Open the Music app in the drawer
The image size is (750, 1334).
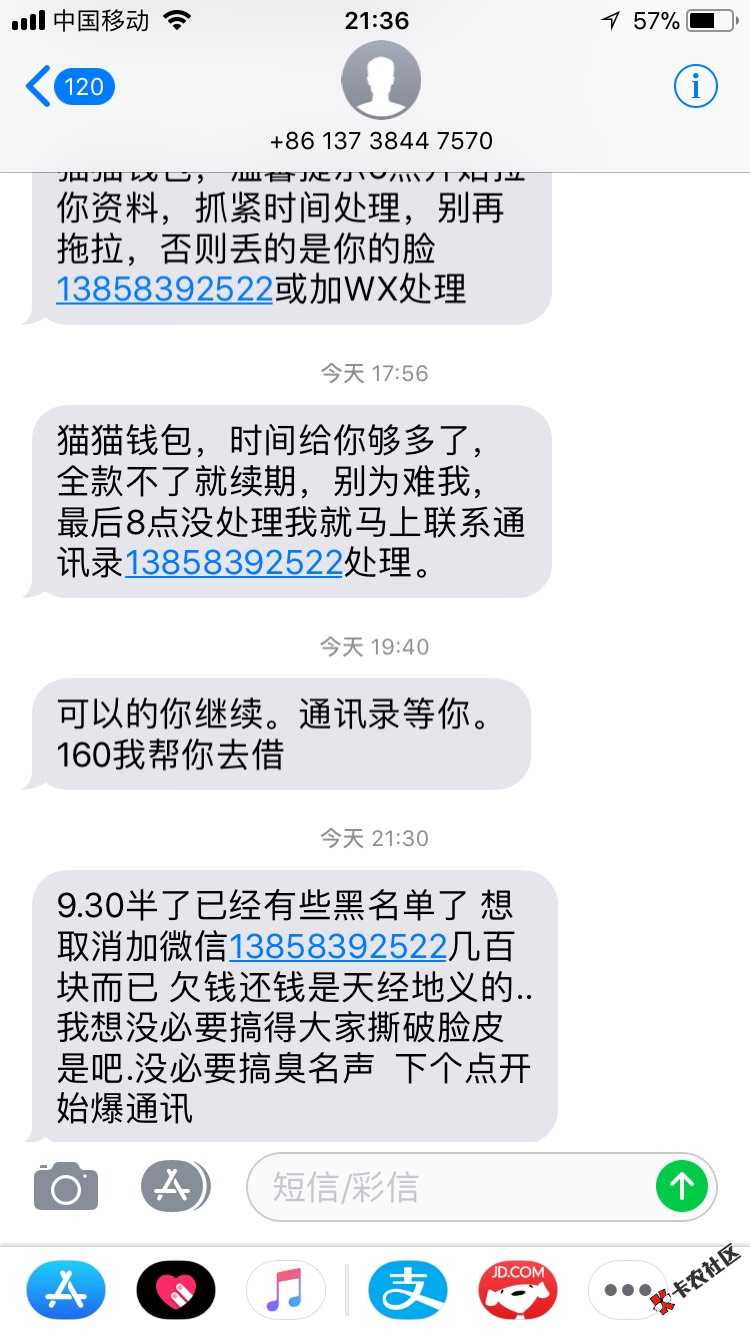[x=285, y=1290]
